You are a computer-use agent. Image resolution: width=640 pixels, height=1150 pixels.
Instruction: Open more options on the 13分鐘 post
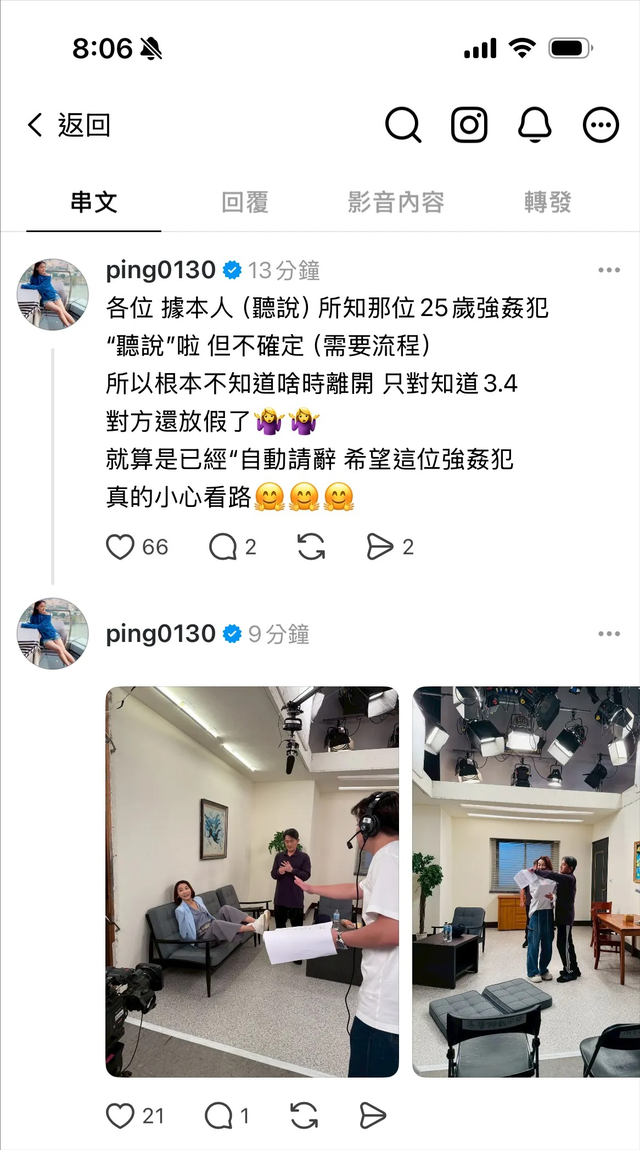[609, 270]
